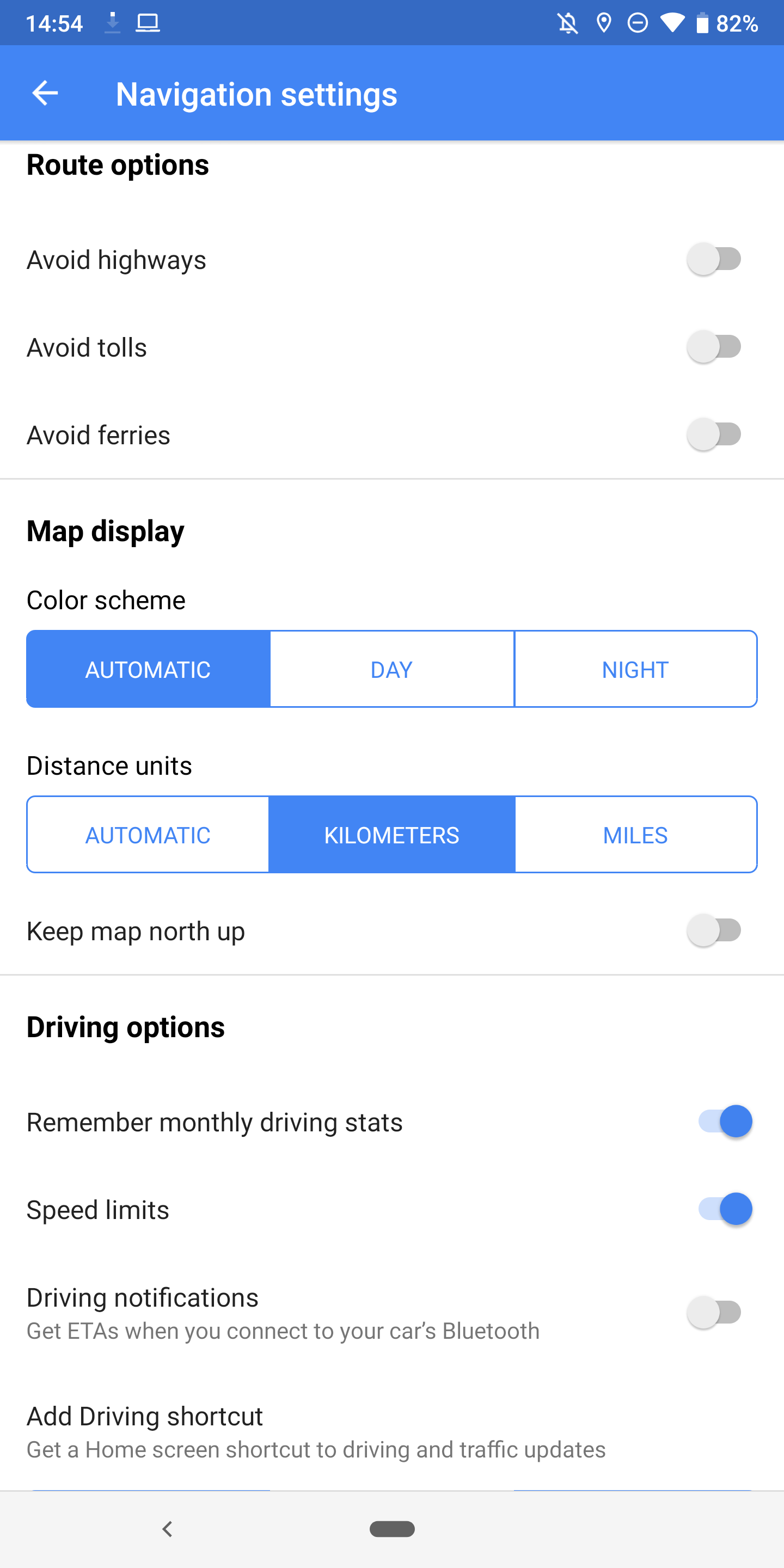Image resolution: width=784 pixels, height=1568 pixels.
Task: Tap the system back button
Action: click(168, 1528)
